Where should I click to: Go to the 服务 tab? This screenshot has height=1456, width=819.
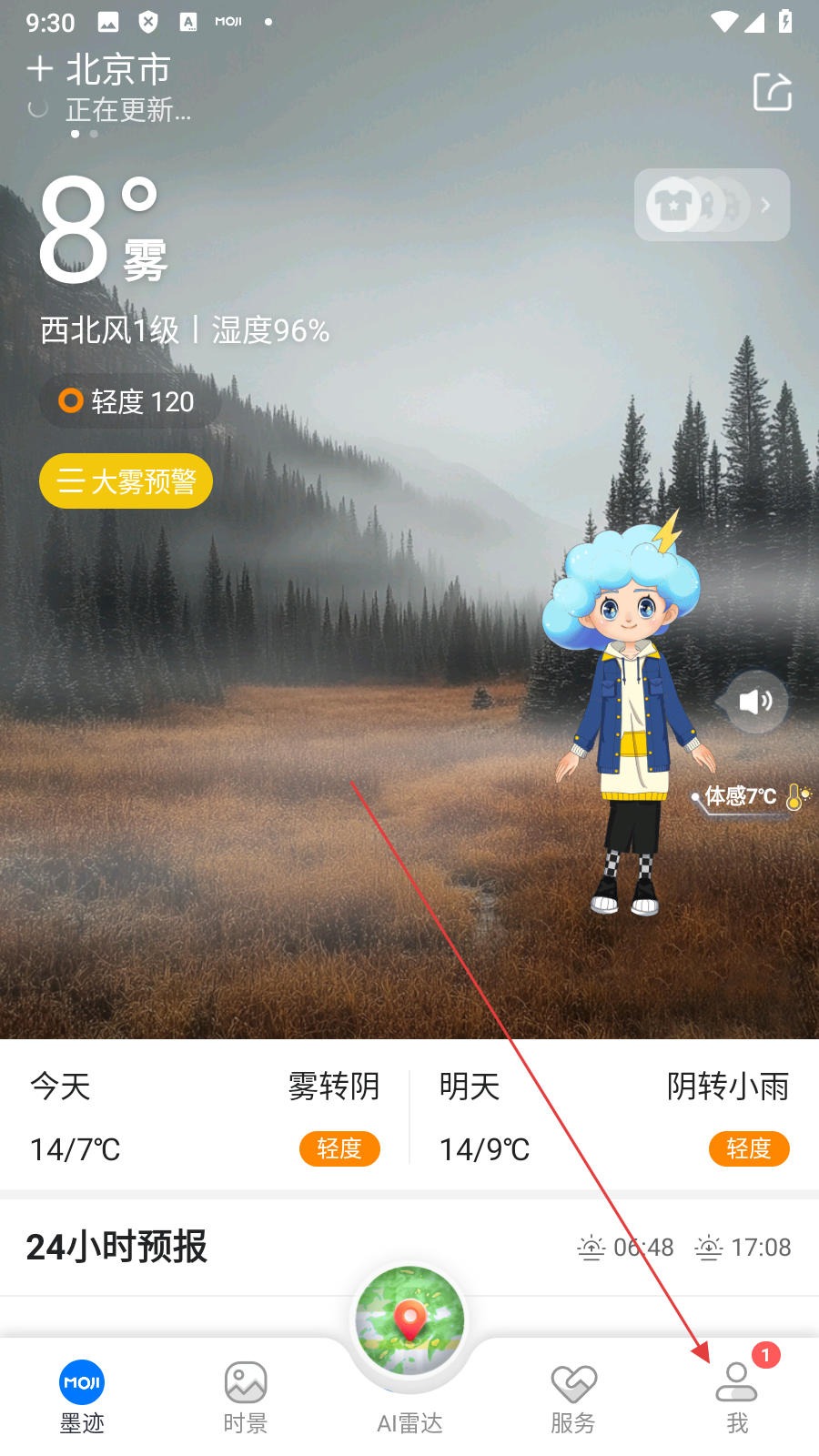coord(573,1397)
